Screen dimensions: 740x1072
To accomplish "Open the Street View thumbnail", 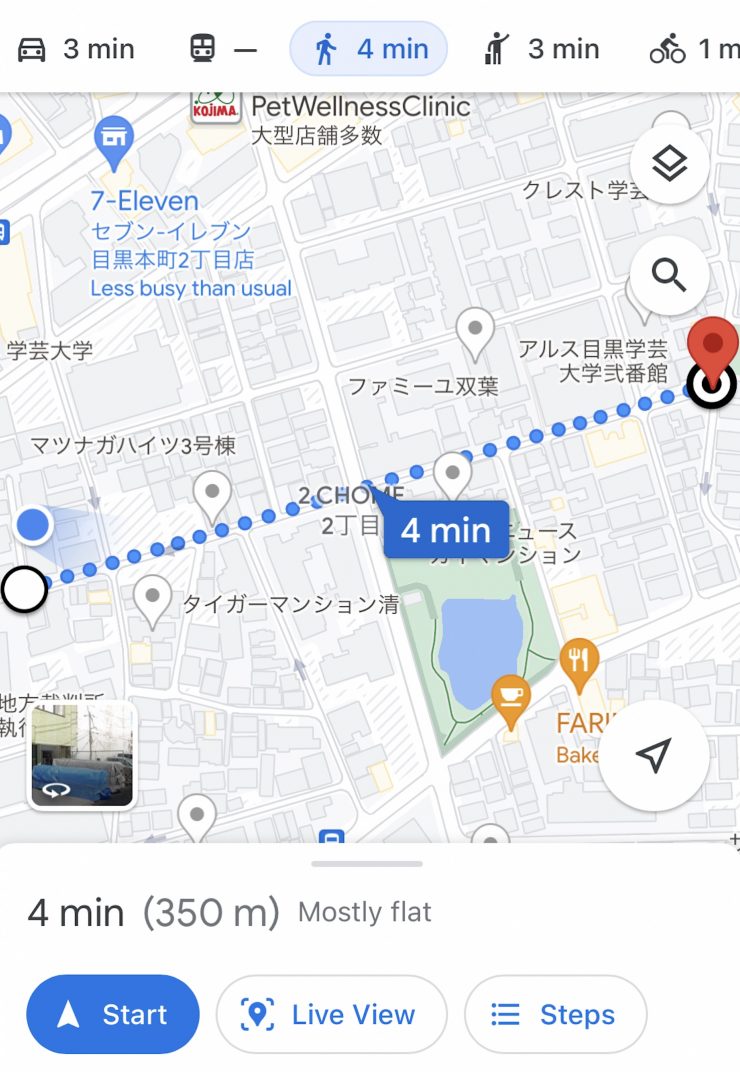I will point(82,754).
